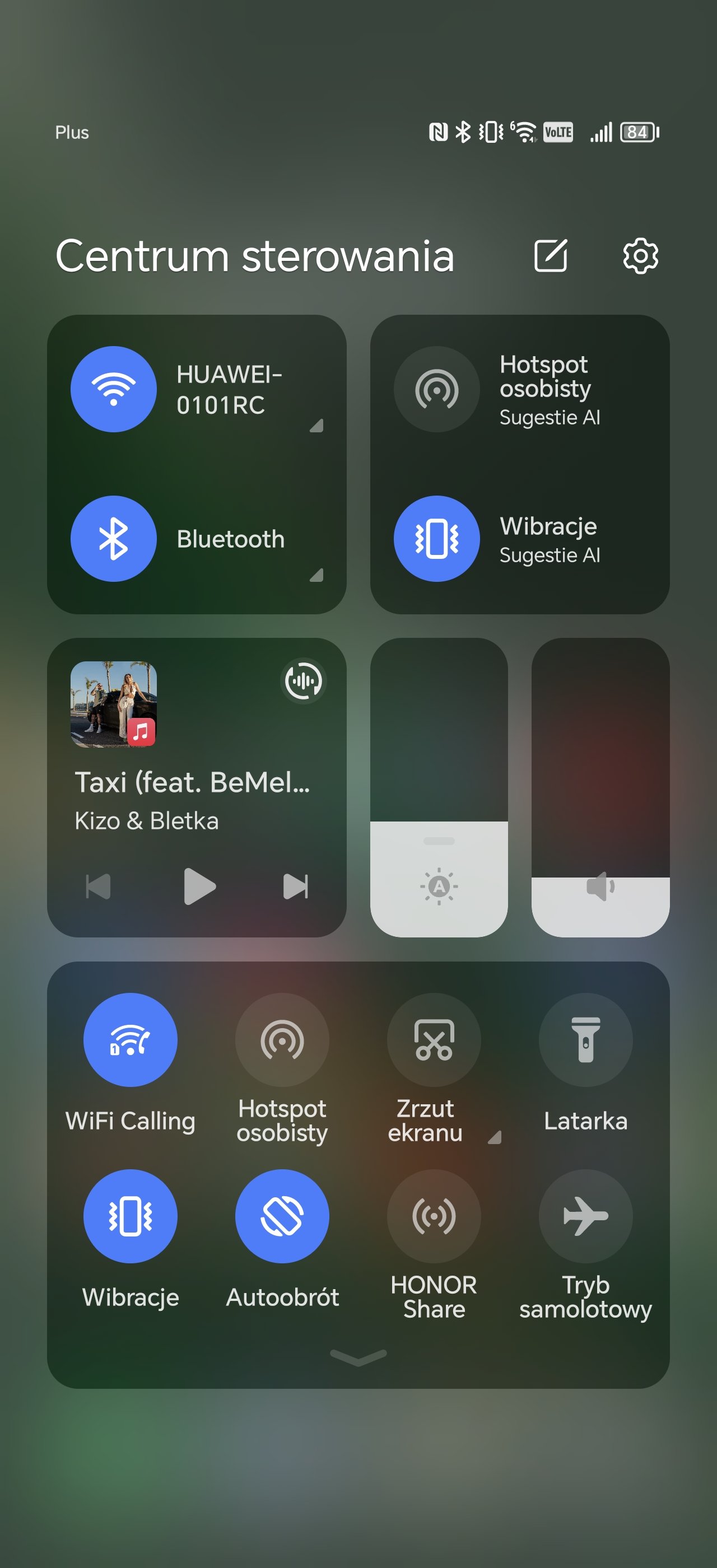This screenshot has height=1568, width=717.
Task: Turn off Wibracje in Sugestie AI card
Action: (x=436, y=539)
